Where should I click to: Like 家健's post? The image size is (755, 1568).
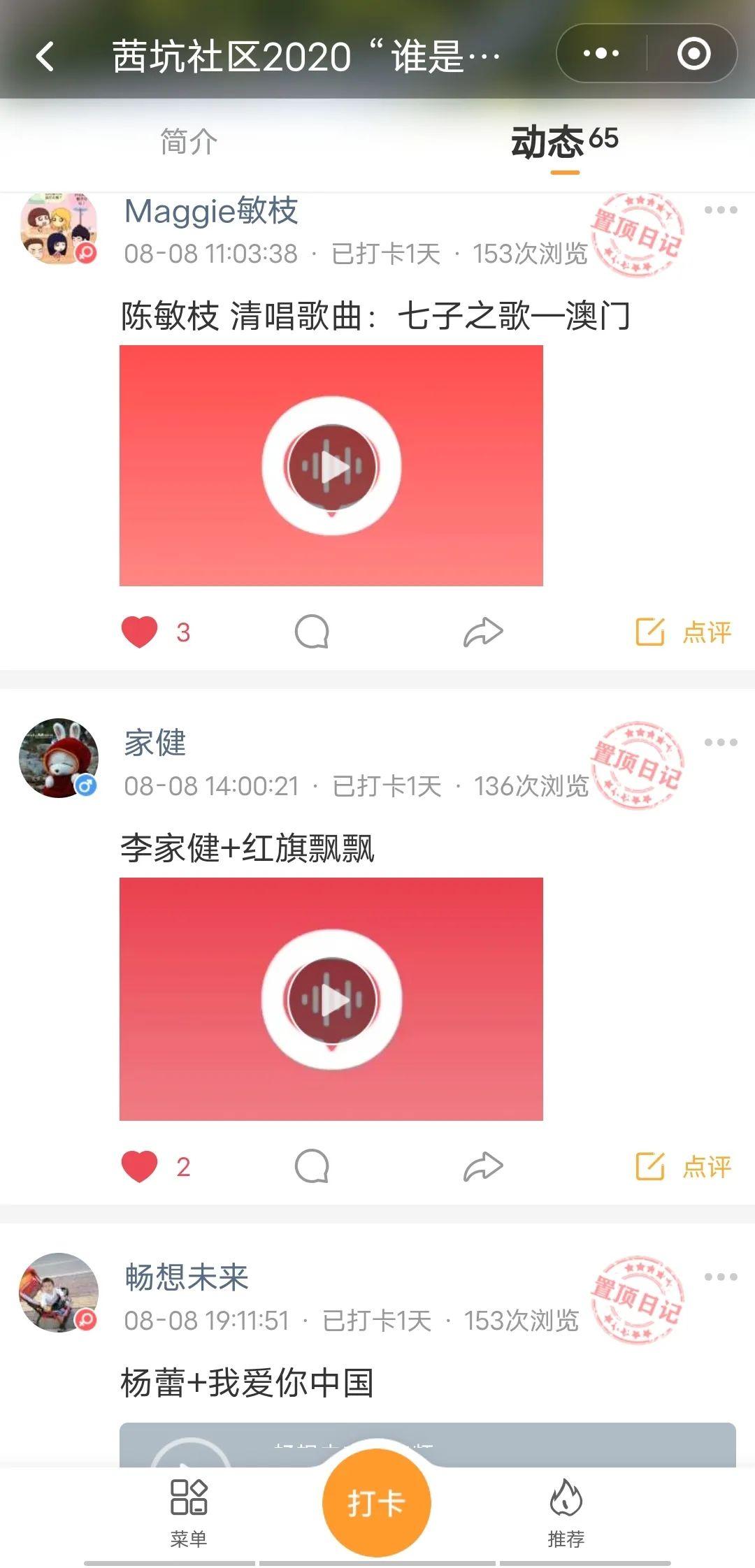point(140,1166)
